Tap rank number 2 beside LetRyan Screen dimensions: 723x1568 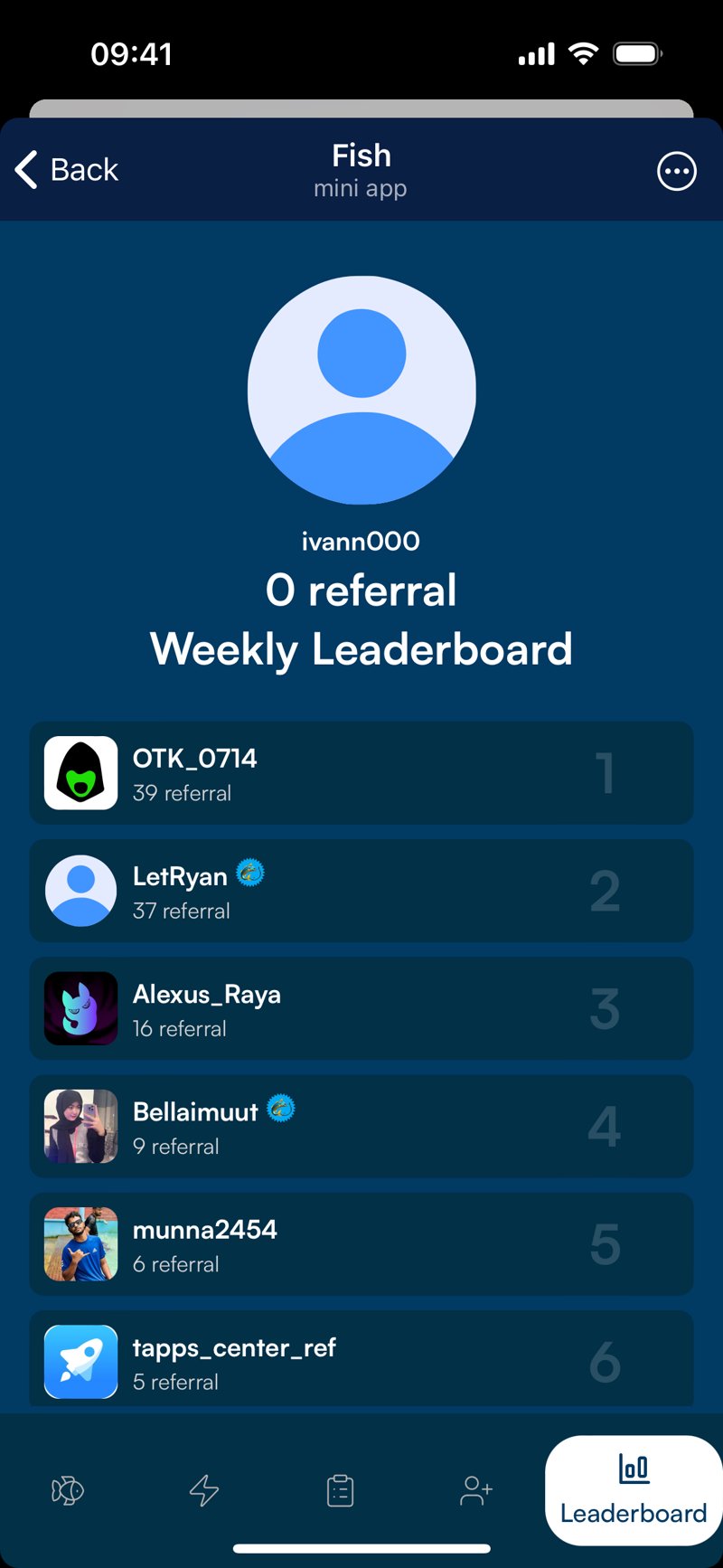click(x=605, y=891)
